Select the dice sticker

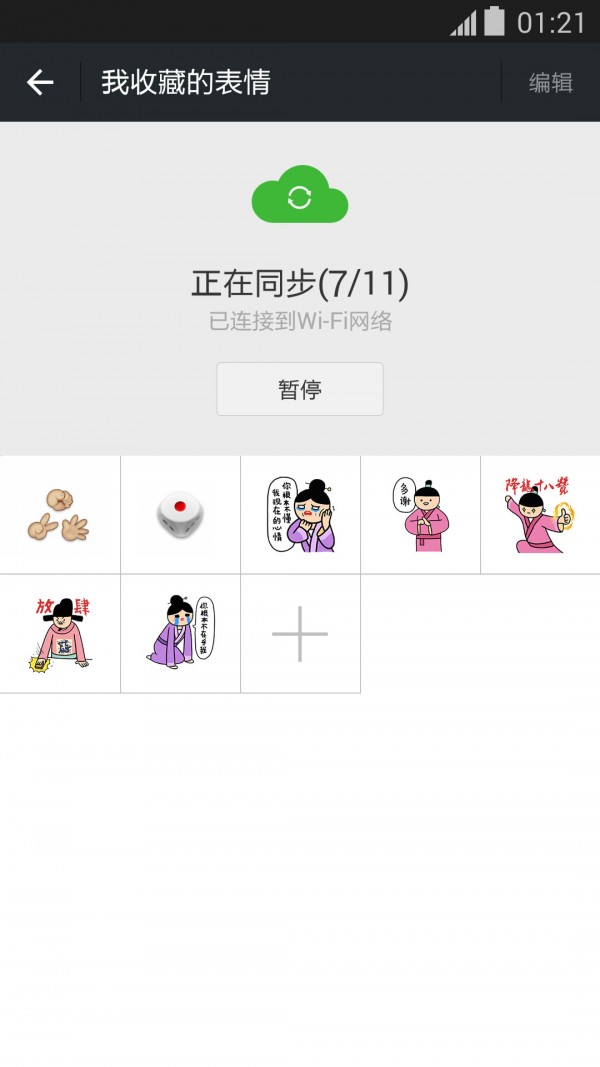180,515
